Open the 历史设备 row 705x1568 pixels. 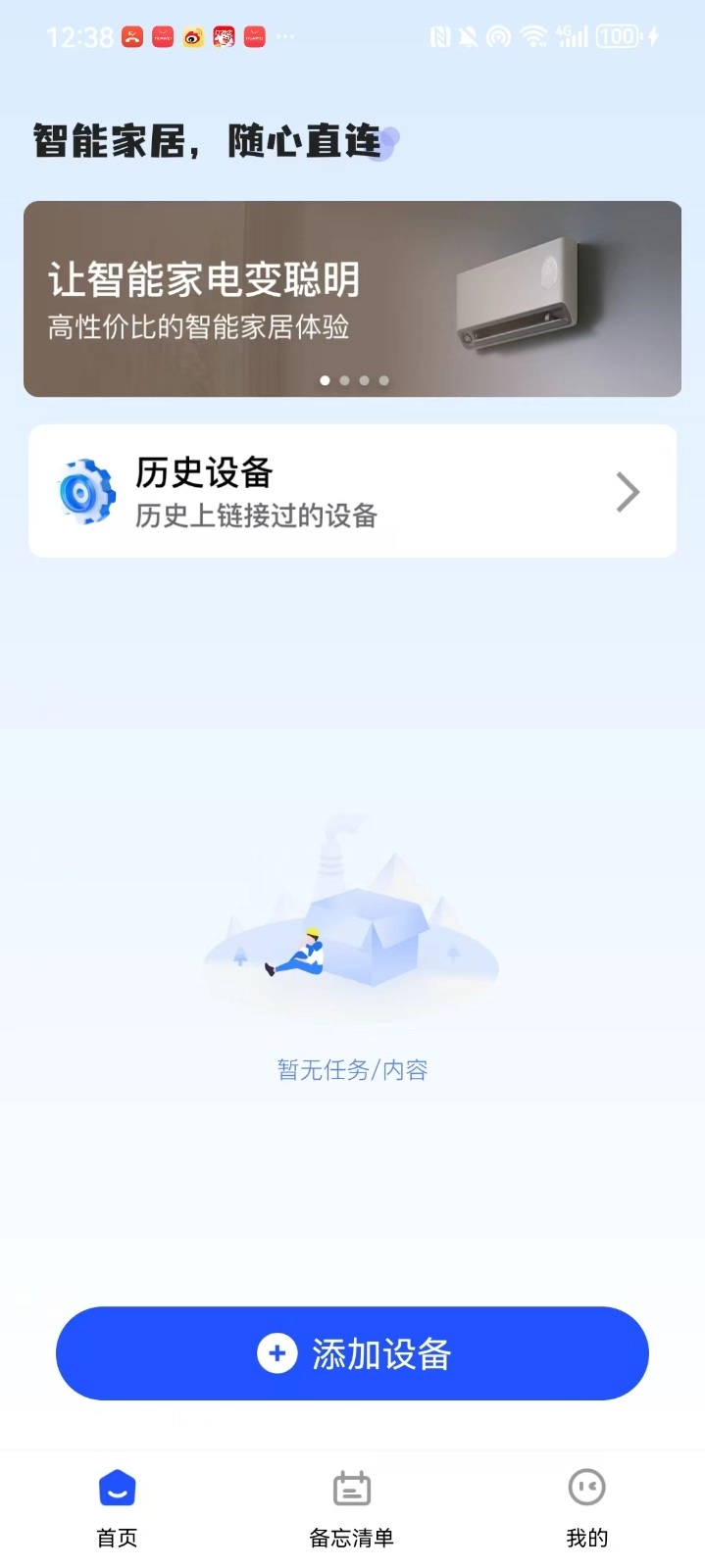(x=352, y=491)
